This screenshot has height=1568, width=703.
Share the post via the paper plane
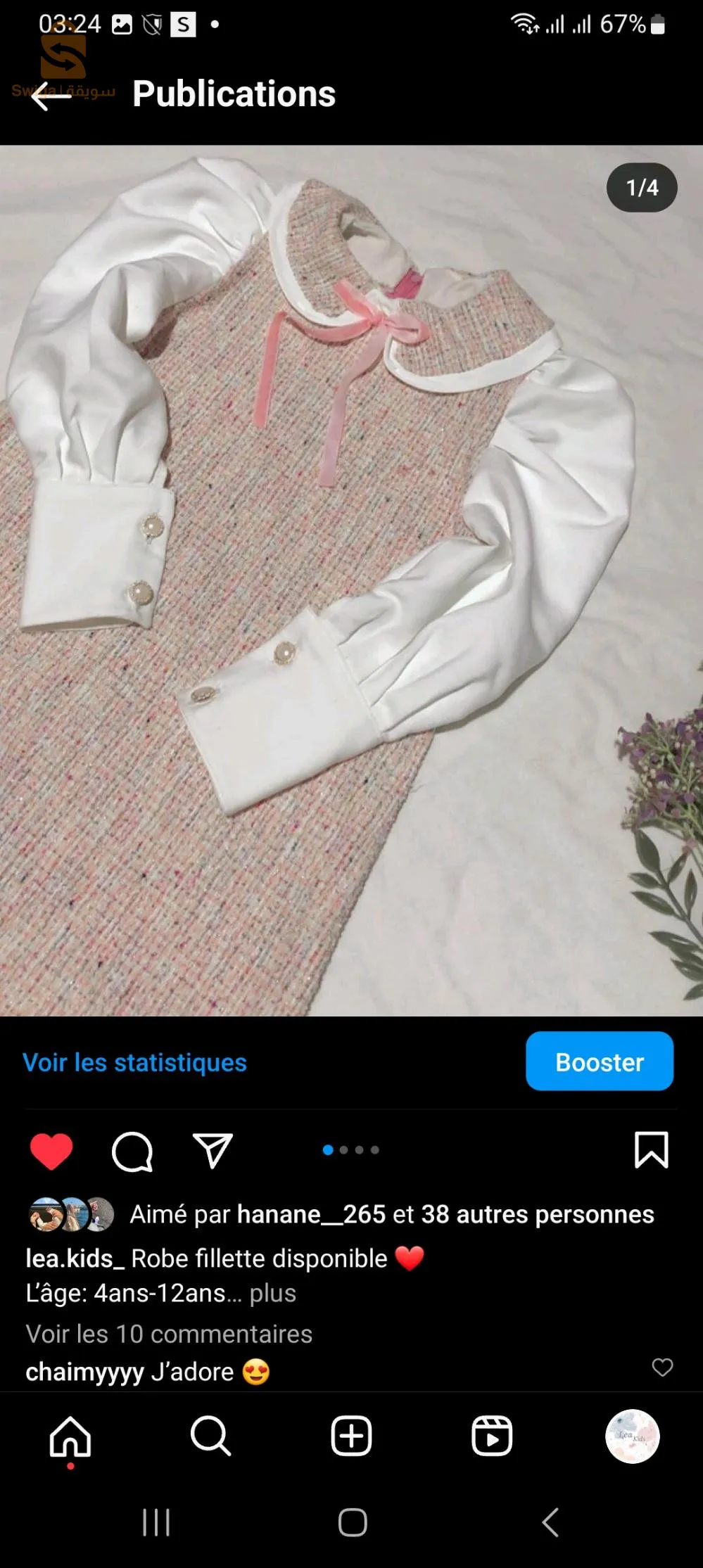click(213, 1151)
